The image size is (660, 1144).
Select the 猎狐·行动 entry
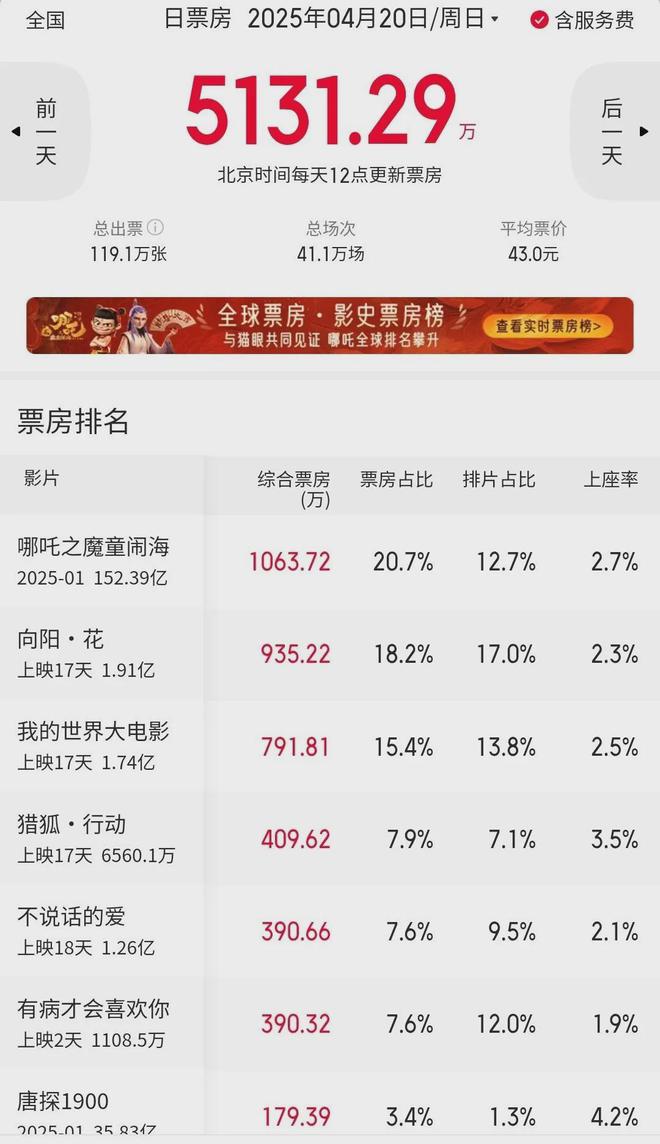click(x=330, y=839)
